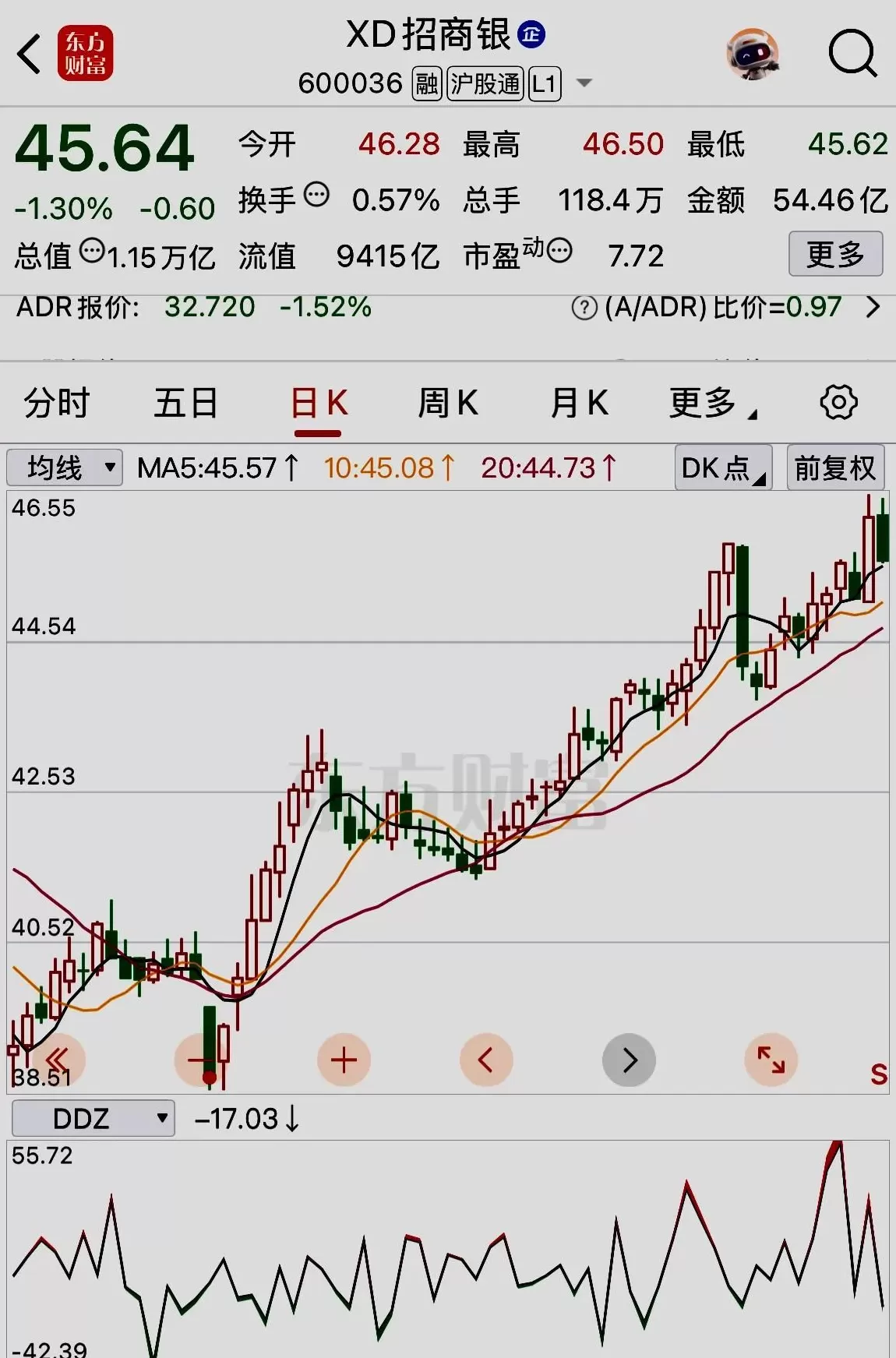Tap the DK点 button
The height and width of the screenshot is (1358, 896).
[722, 467]
